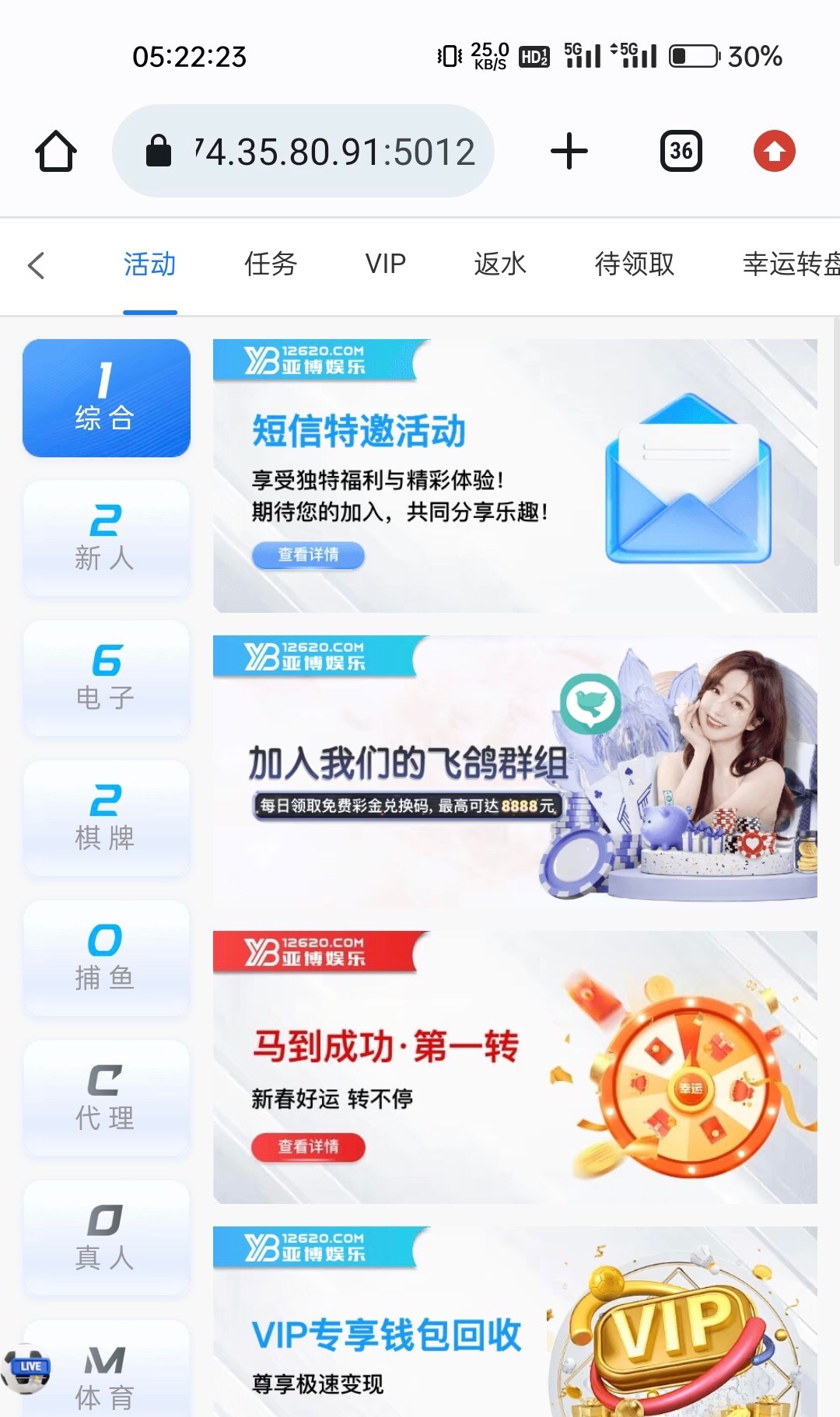Open the tab switcher showing 36 tabs

point(681,151)
